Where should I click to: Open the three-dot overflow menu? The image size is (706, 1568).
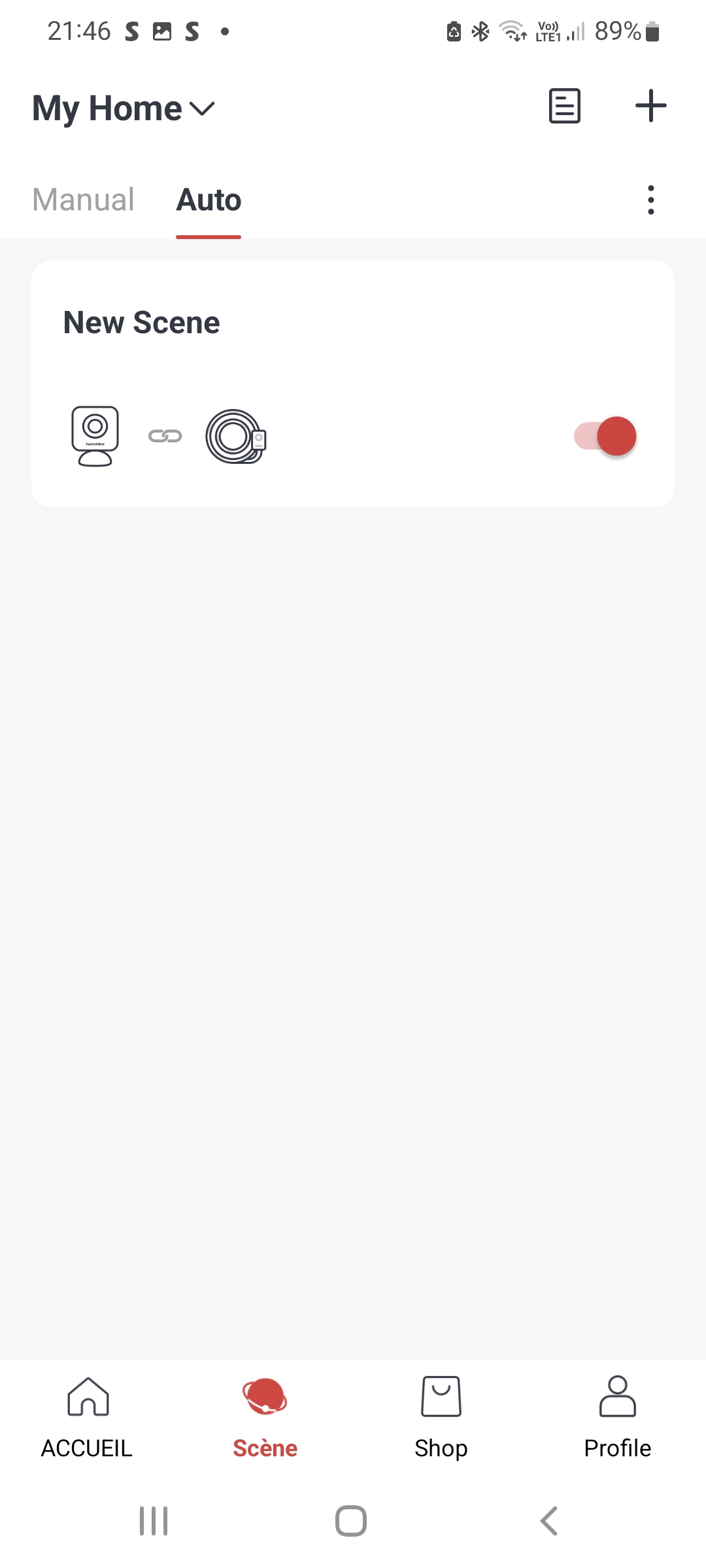650,200
